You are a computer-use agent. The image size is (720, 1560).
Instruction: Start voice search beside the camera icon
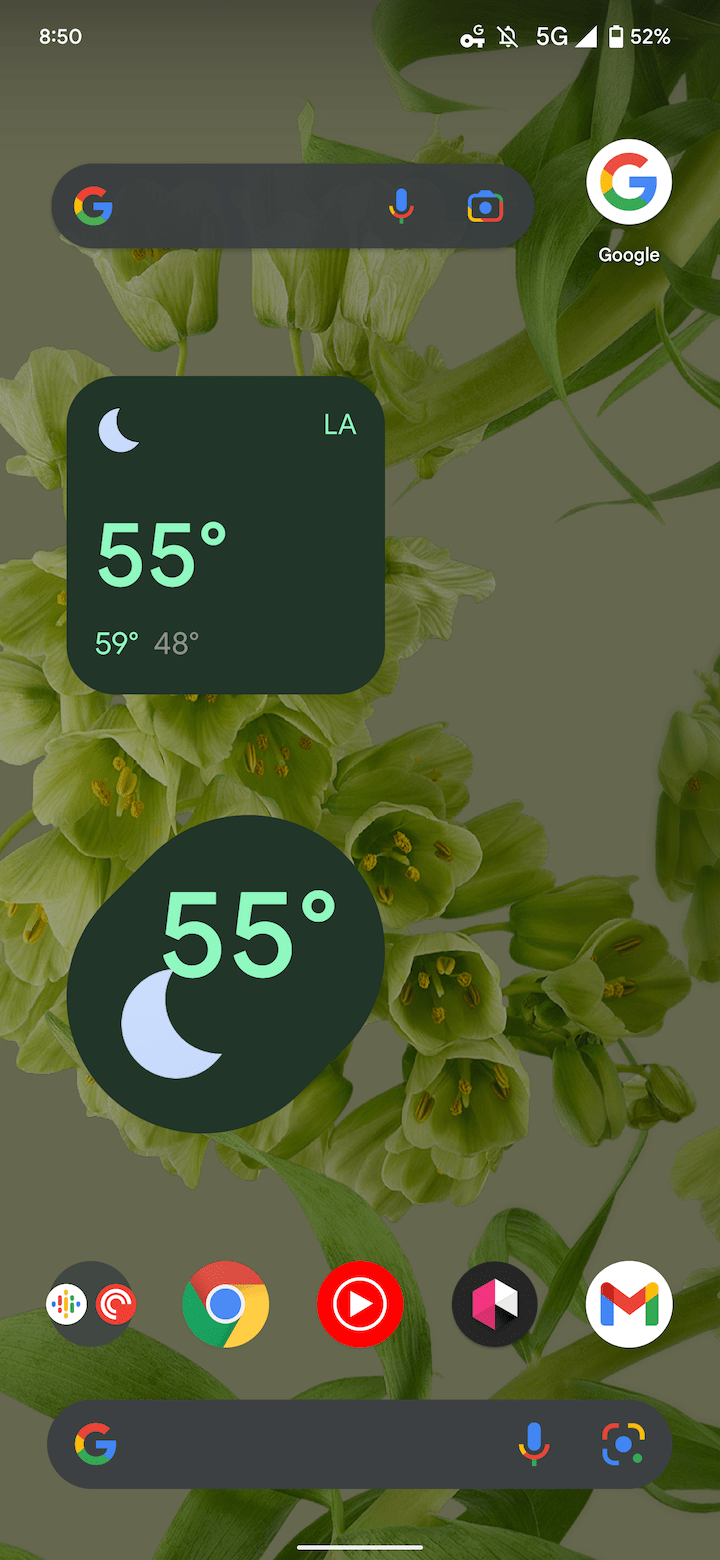[401, 206]
